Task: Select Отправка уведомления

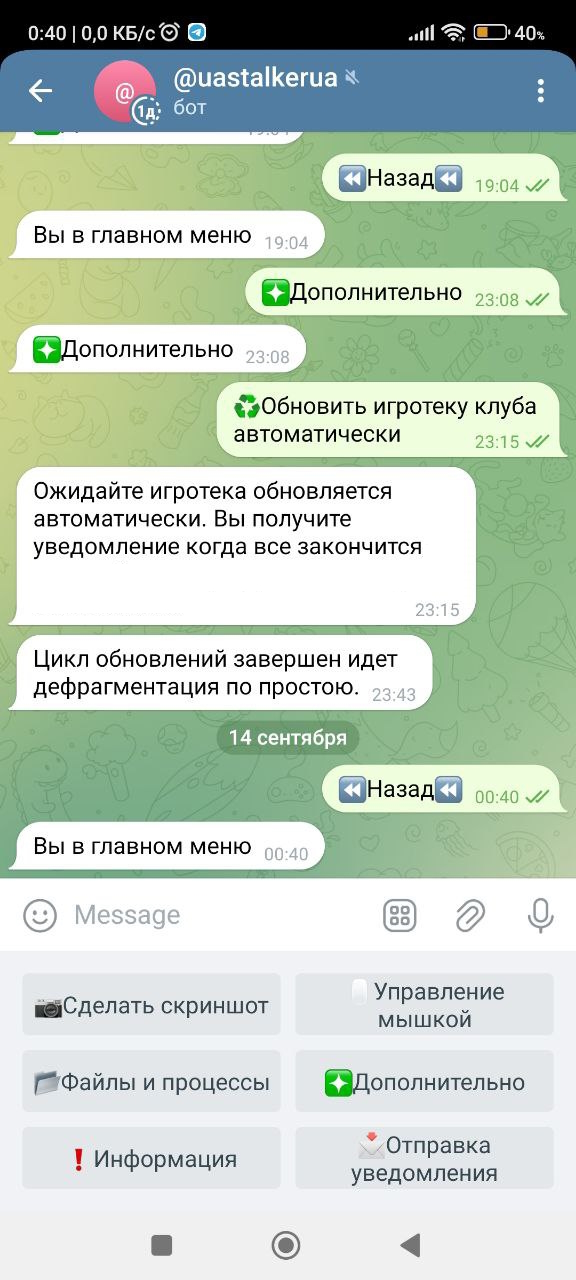Action: click(424, 1158)
